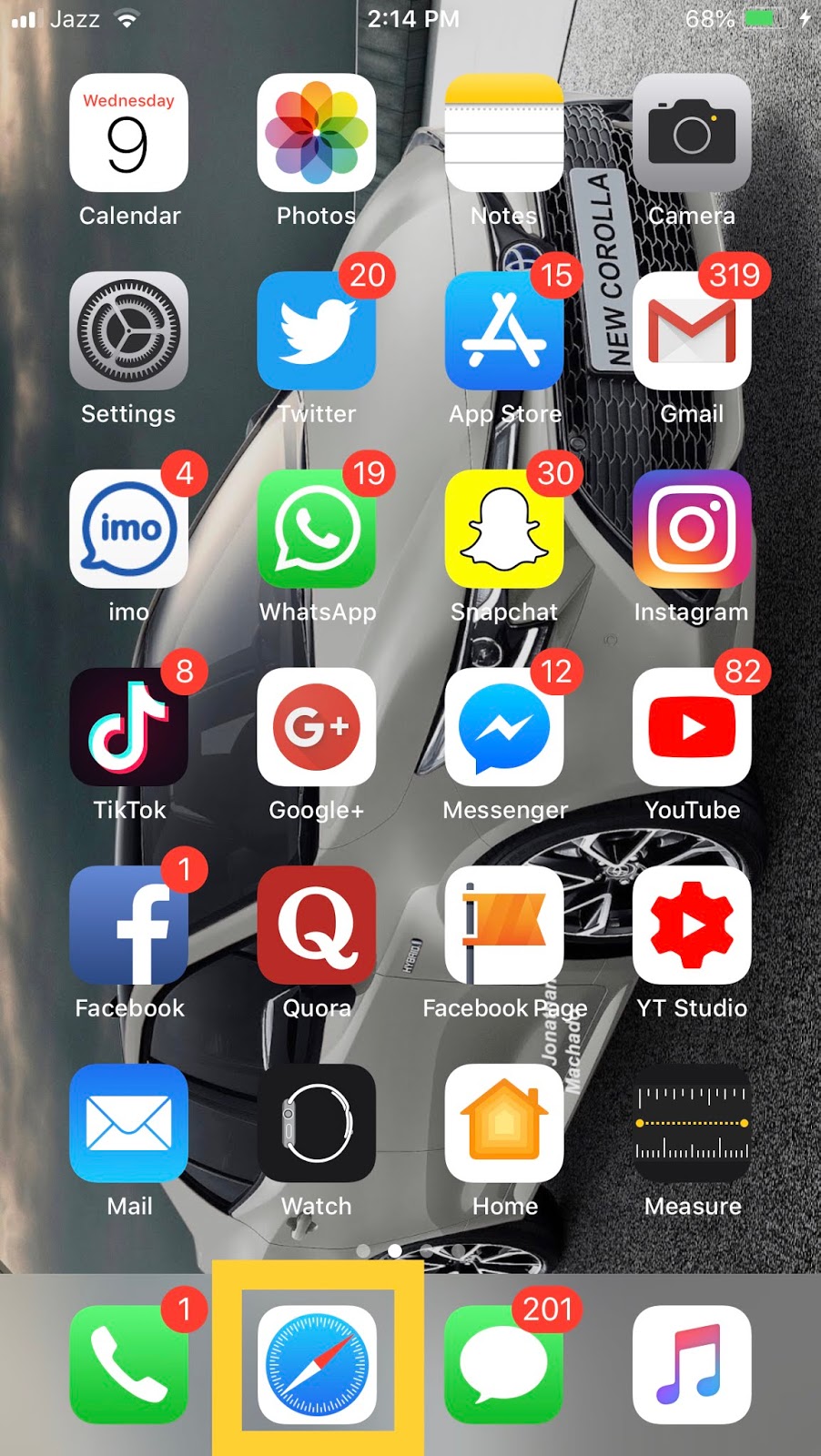The height and width of the screenshot is (1456, 821).
Task: Open Snapchat
Action: point(503,529)
